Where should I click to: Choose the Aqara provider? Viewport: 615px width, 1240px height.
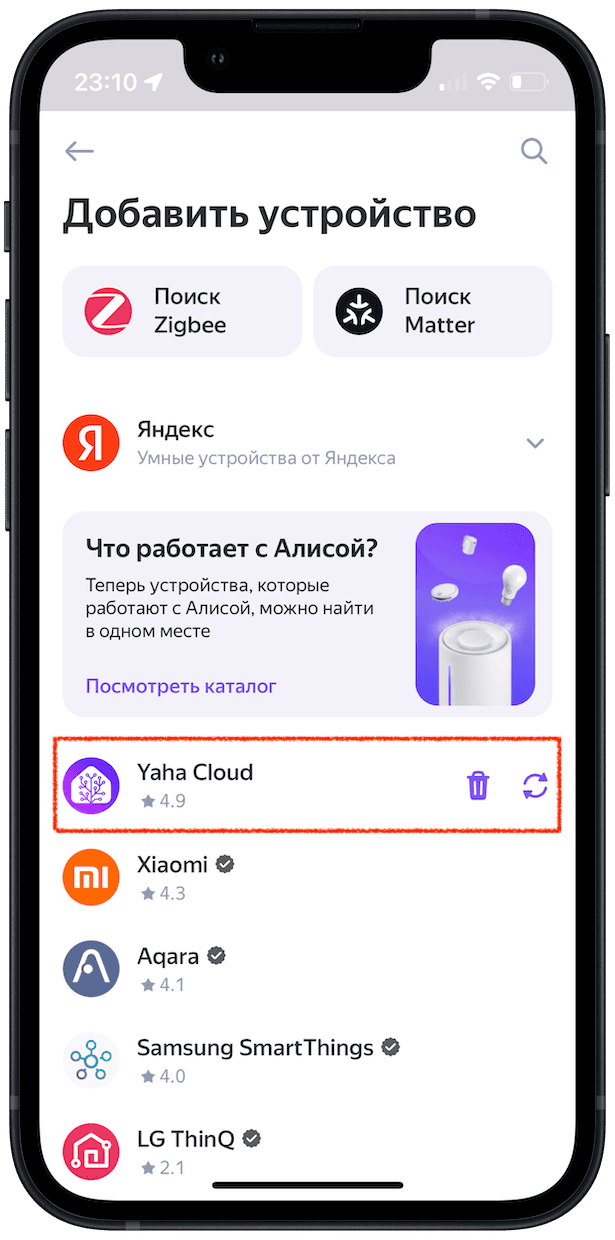pos(167,969)
